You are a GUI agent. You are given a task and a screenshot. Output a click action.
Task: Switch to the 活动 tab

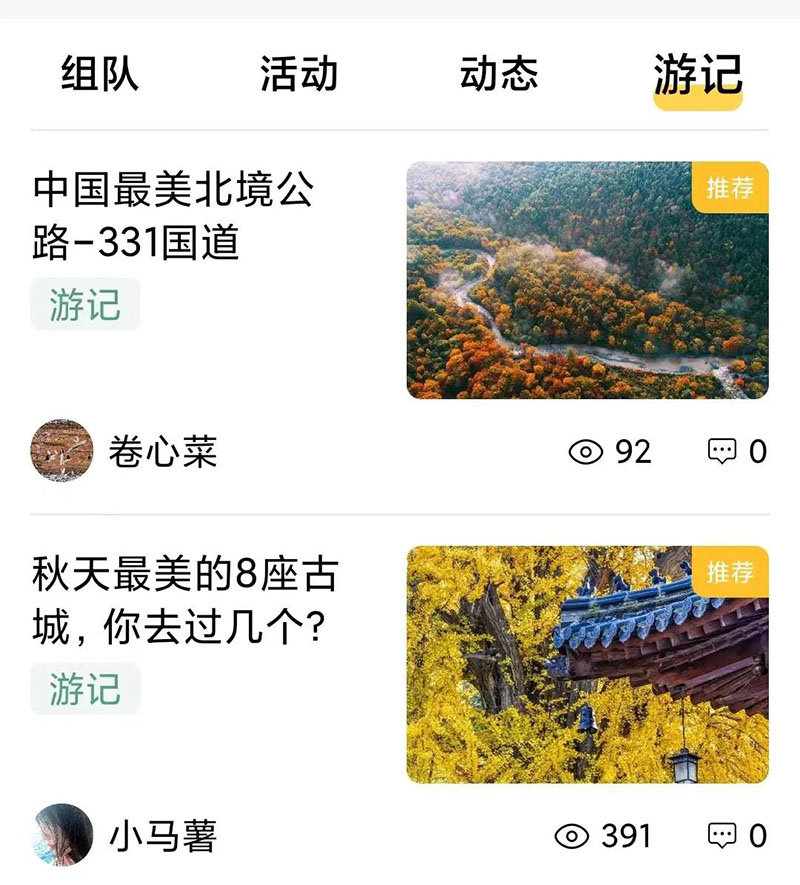pos(299,75)
